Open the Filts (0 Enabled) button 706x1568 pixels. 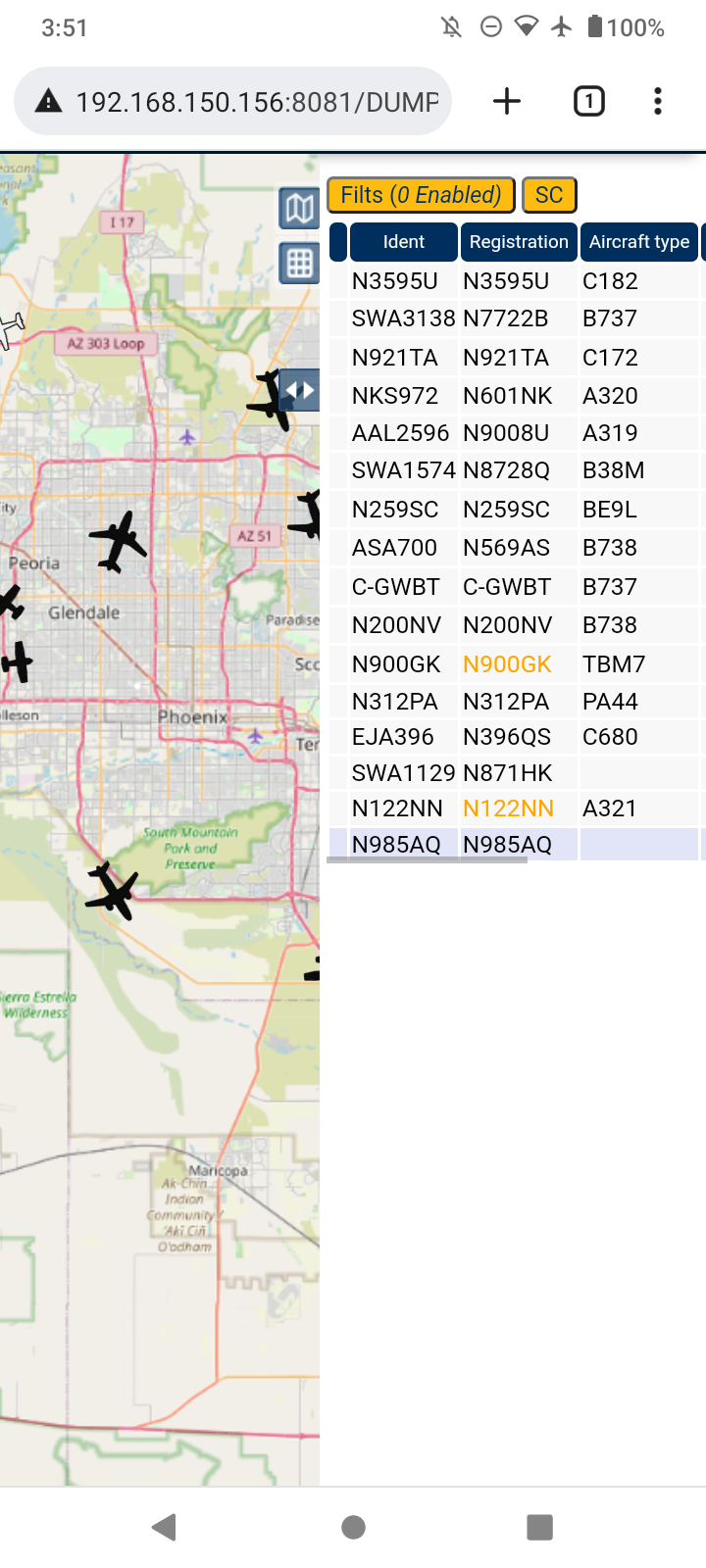pyautogui.click(x=421, y=195)
